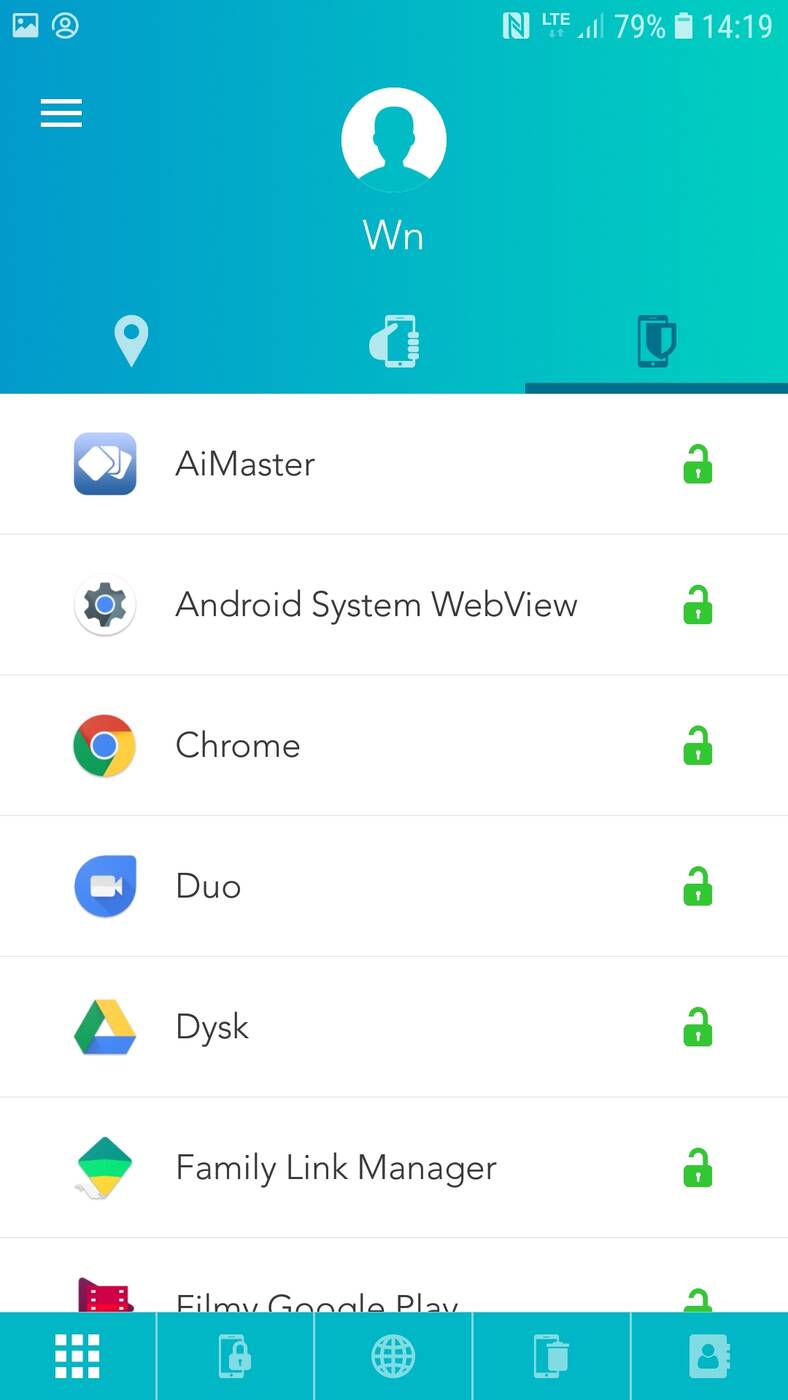The image size is (788, 1400).
Task: Toggle the lock for Chrome
Action: pyautogui.click(x=697, y=746)
